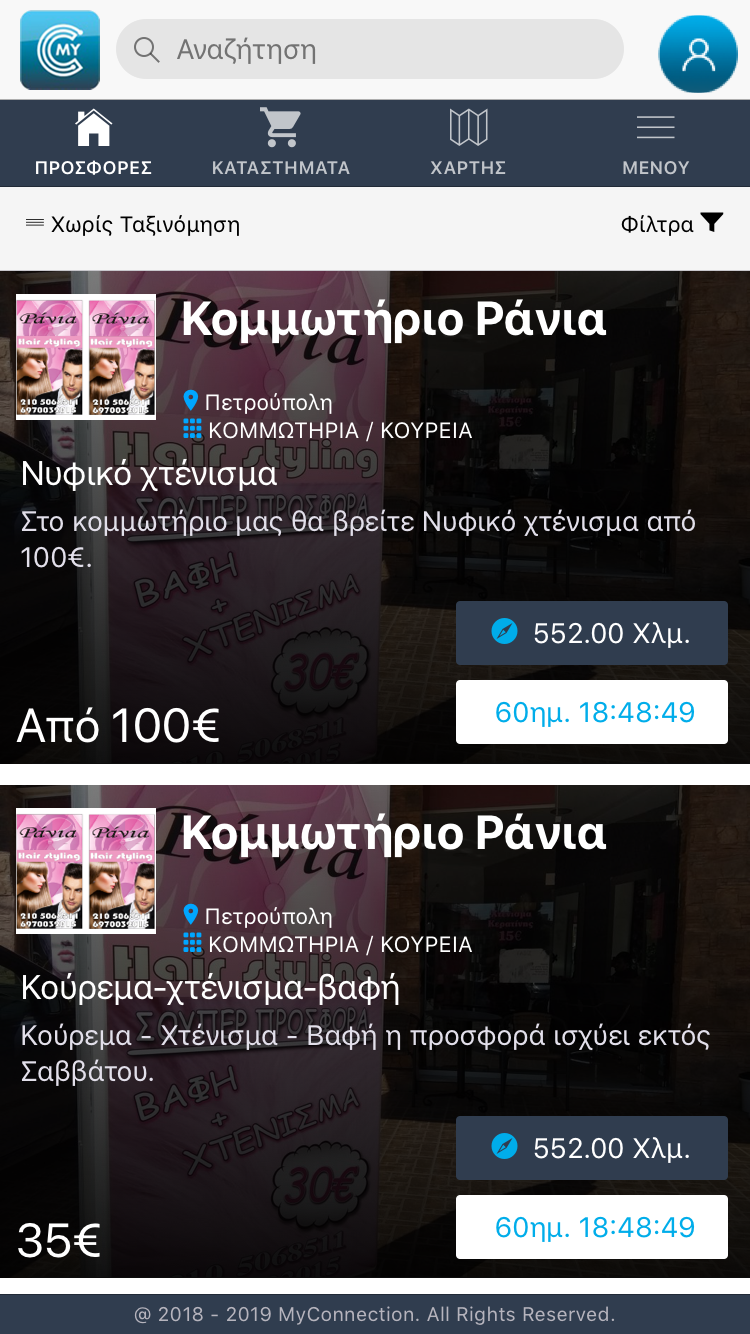Click the MyConnection logo

59,48
